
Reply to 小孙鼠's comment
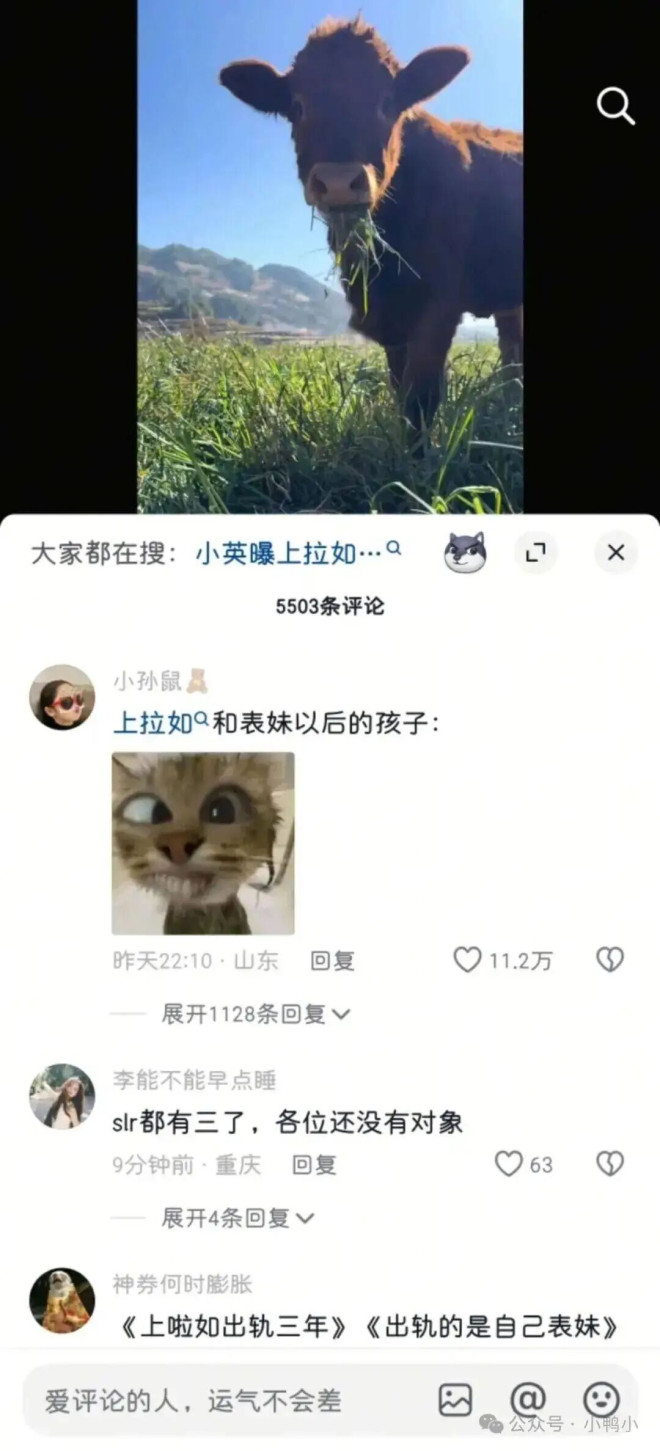point(332,961)
